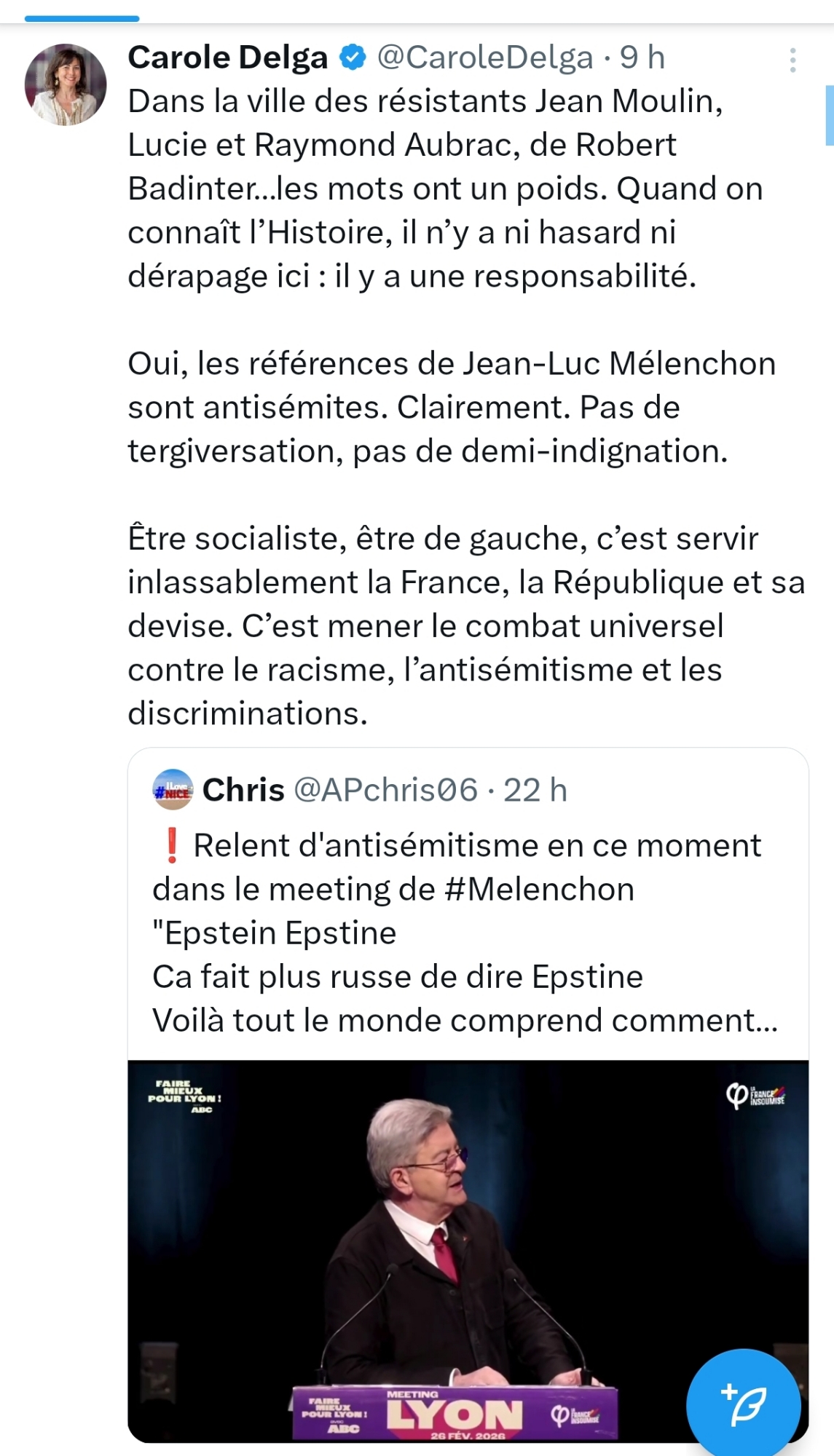Tap the Carole Delga display name
The height and width of the screenshot is (1456, 834).
tap(227, 58)
